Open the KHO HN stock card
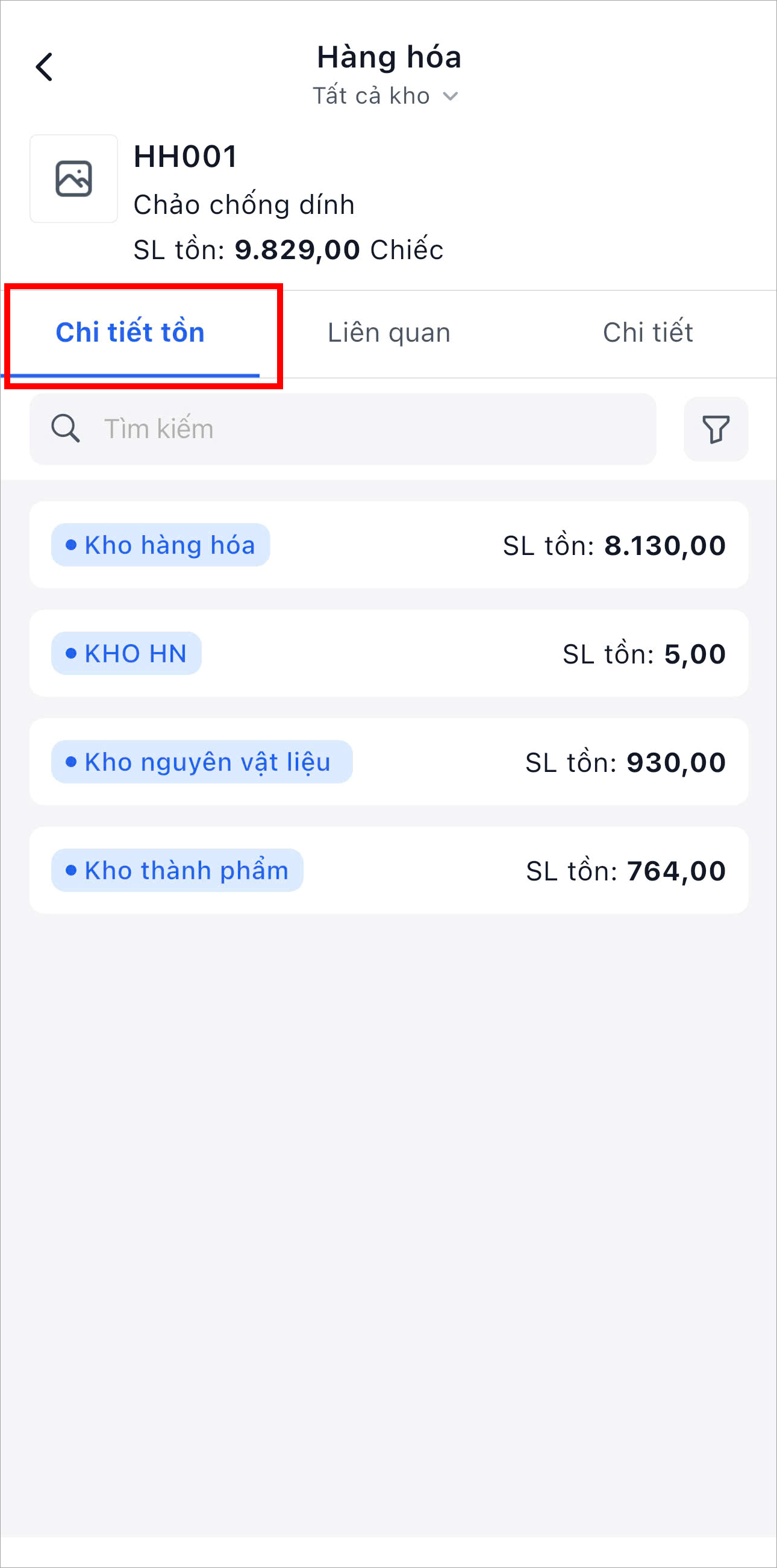Viewport: 777px width, 1568px height. point(388,653)
